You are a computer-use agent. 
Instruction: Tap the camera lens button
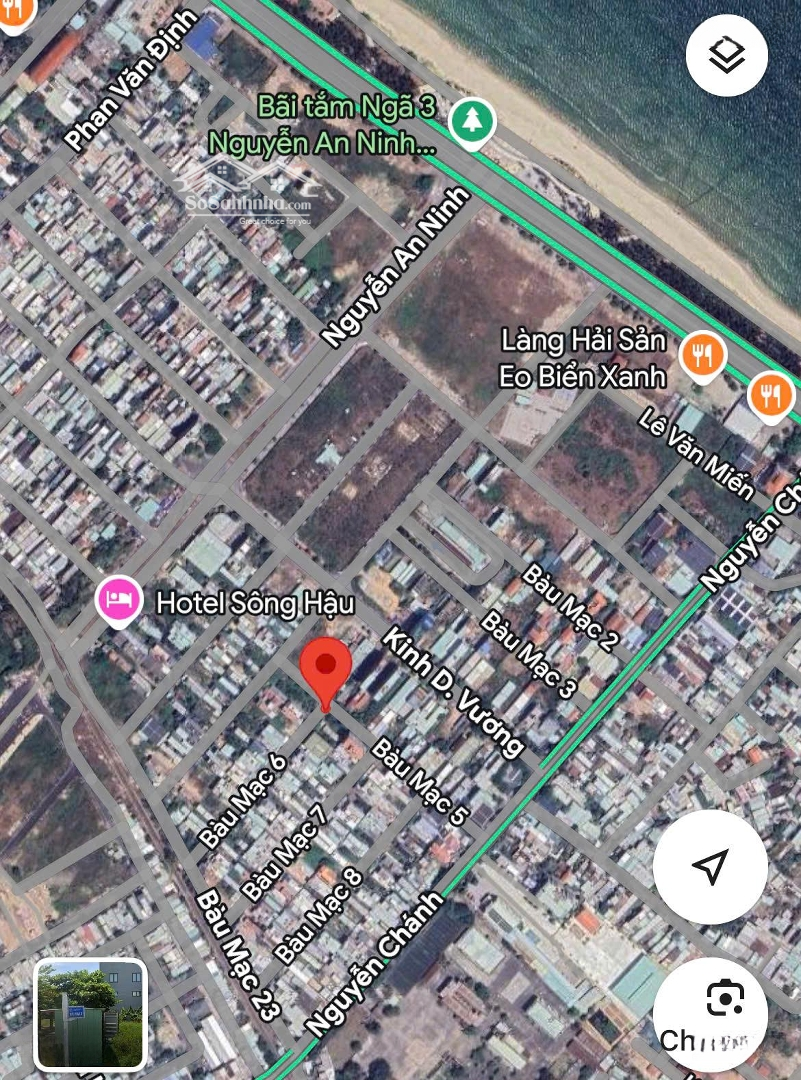[724, 998]
